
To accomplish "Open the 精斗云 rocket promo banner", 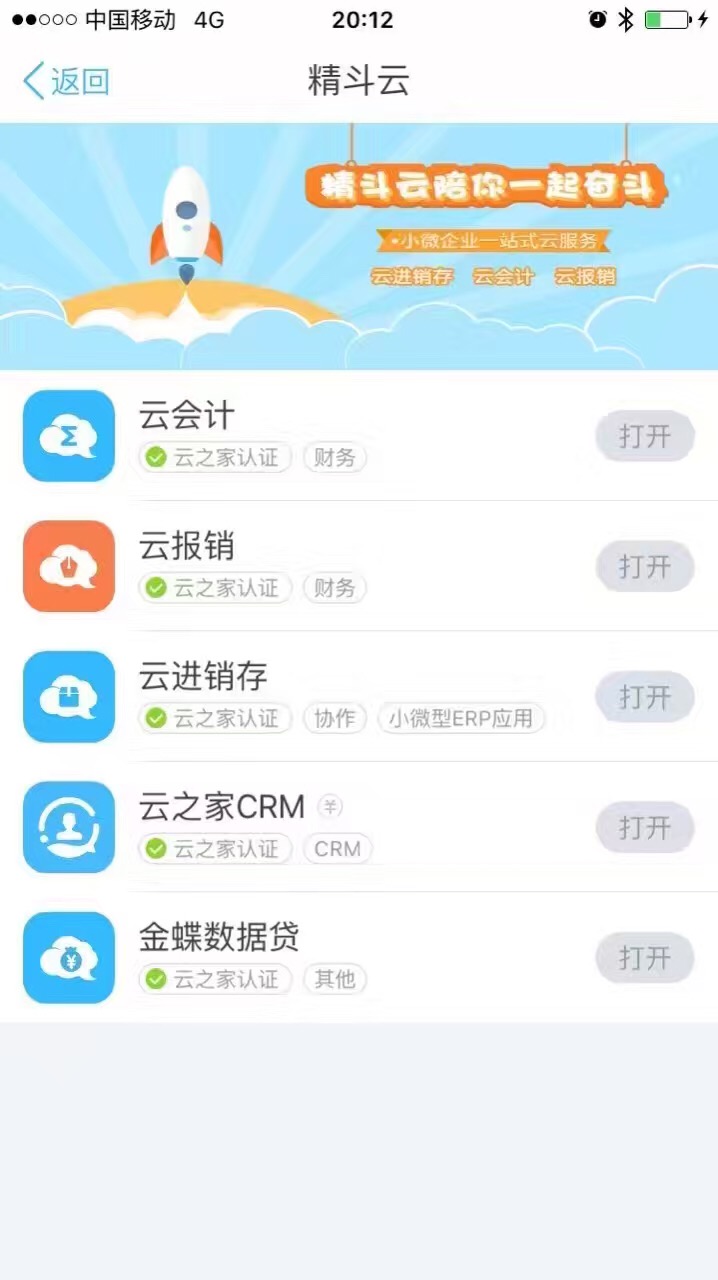I will coord(359,246).
